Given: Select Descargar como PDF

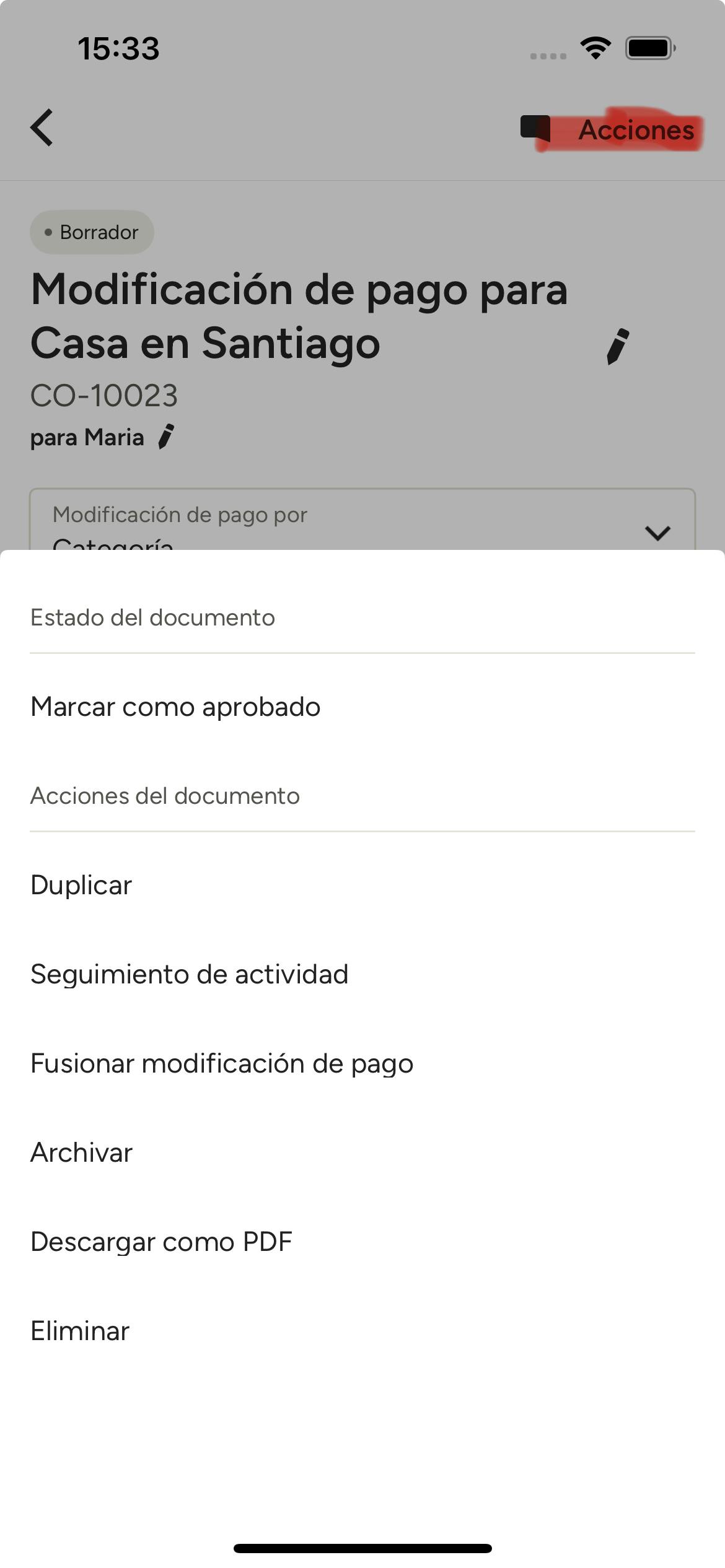Looking at the screenshot, I should (161, 1242).
